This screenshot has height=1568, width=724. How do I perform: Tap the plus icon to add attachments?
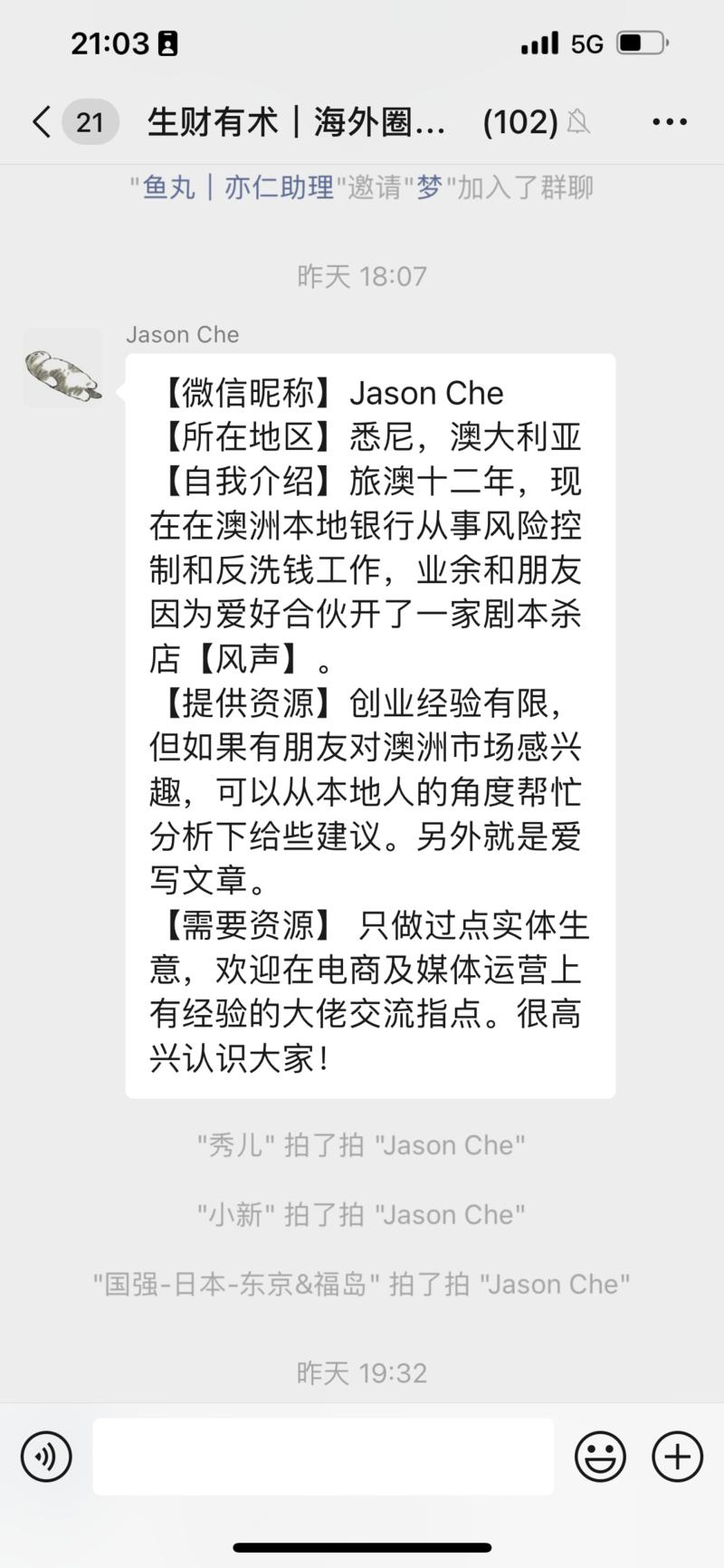tap(675, 1456)
